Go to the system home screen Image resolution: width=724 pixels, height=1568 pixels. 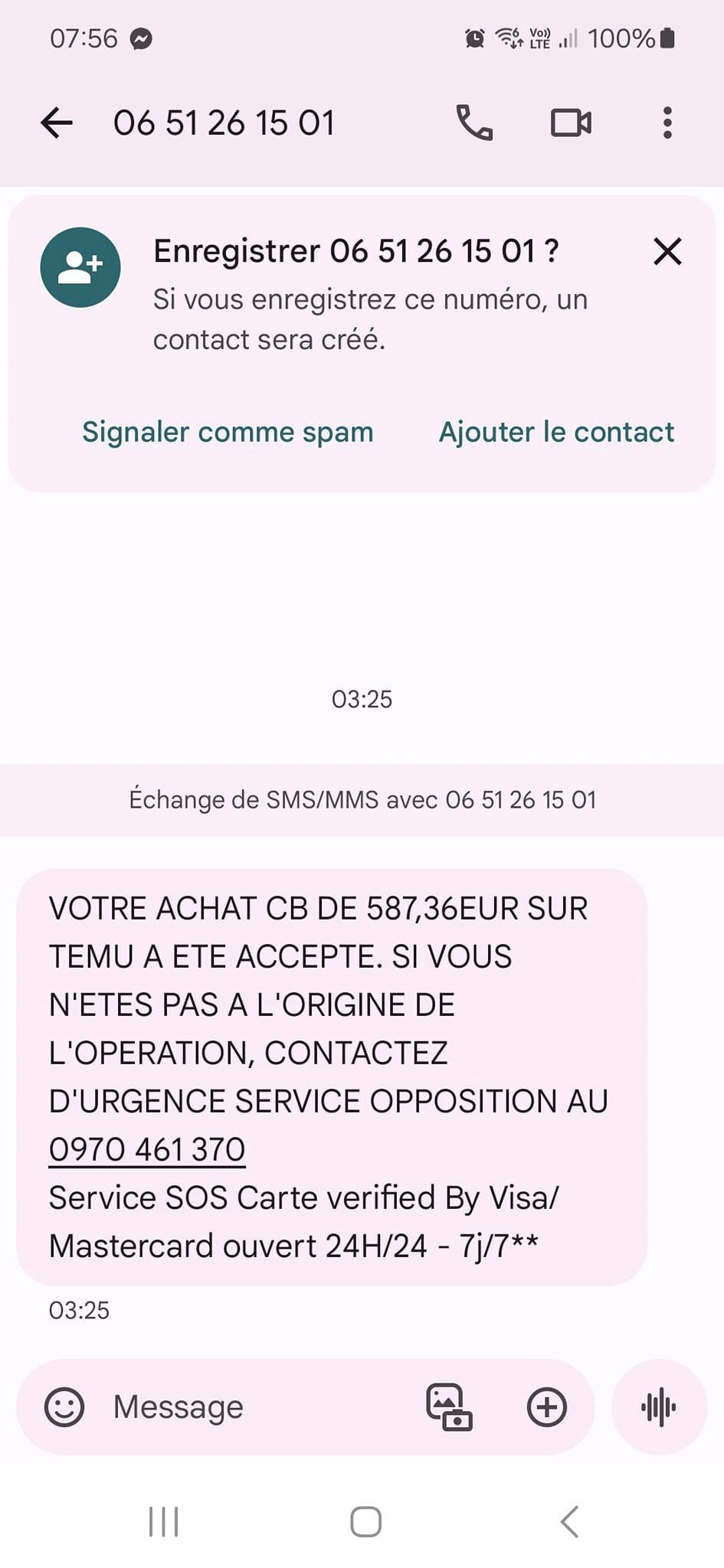(x=365, y=1521)
